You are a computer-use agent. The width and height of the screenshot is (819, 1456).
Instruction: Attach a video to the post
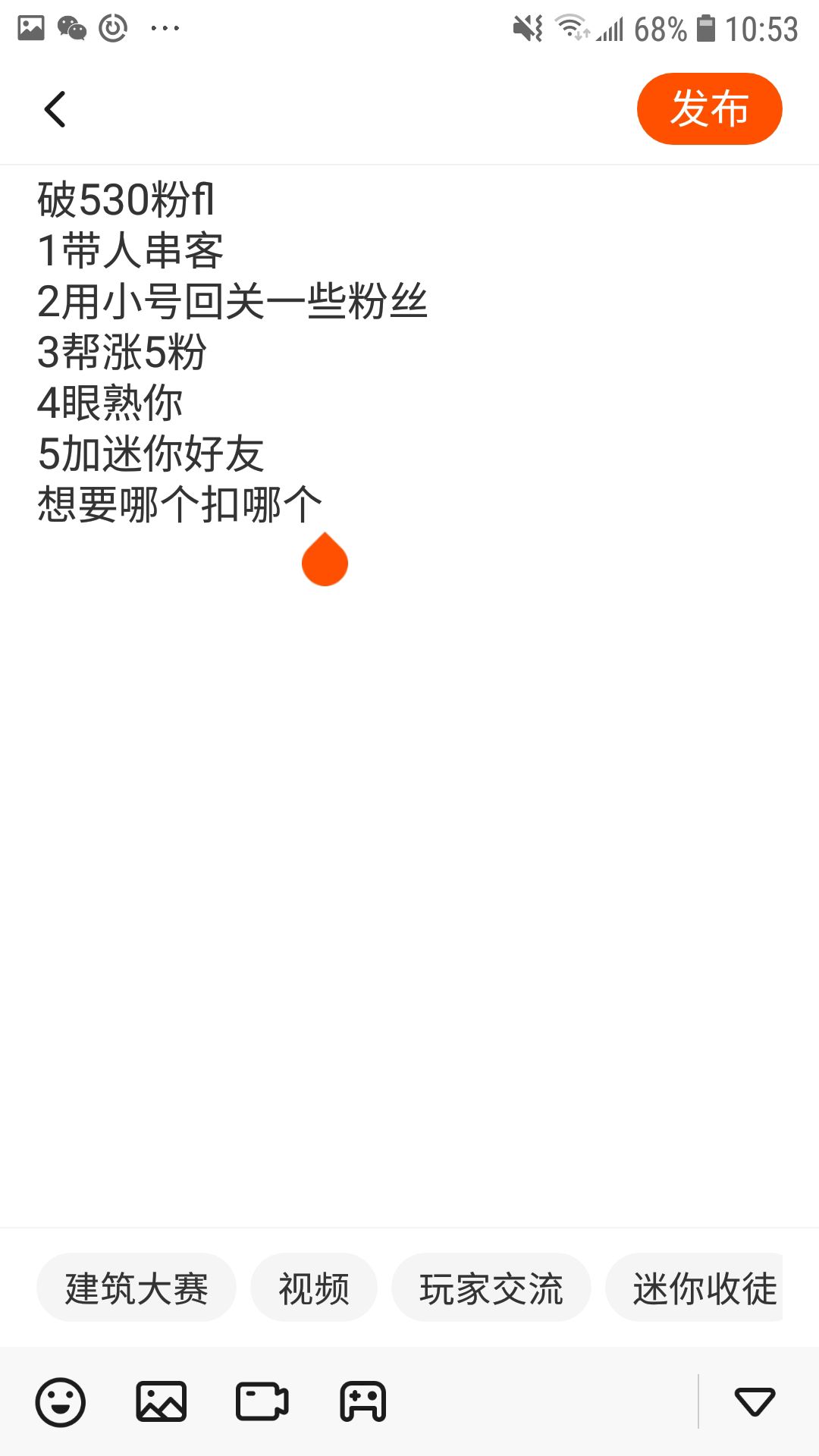click(262, 1402)
